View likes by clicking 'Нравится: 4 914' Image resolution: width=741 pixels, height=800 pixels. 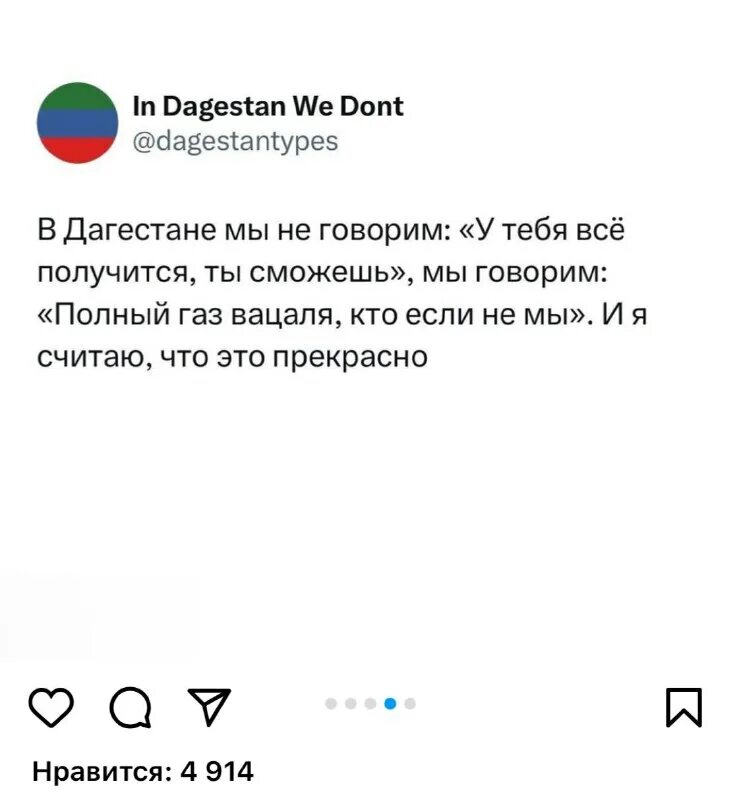click(x=141, y=771)
